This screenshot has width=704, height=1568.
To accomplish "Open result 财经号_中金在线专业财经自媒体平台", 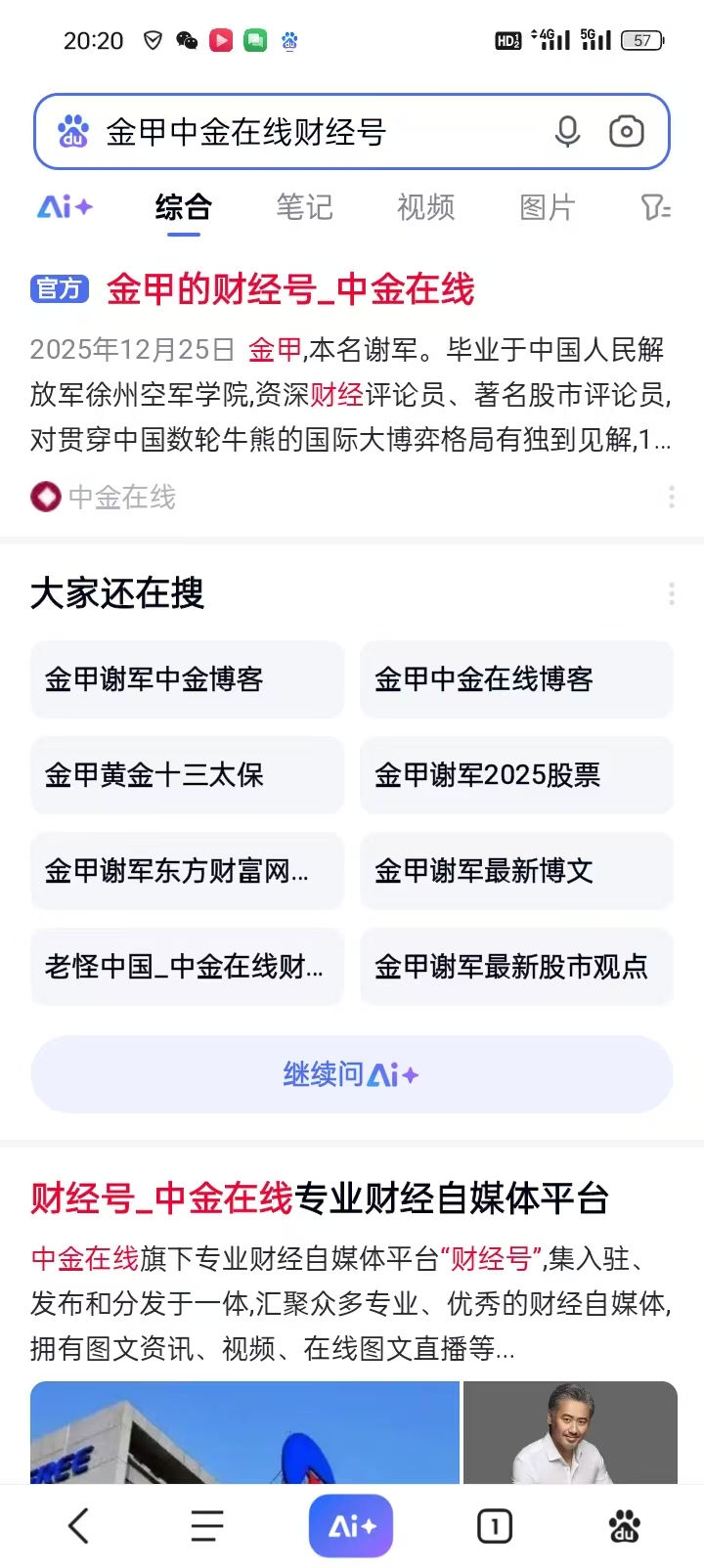I will pyautogui.click(x=320, y=1198).
